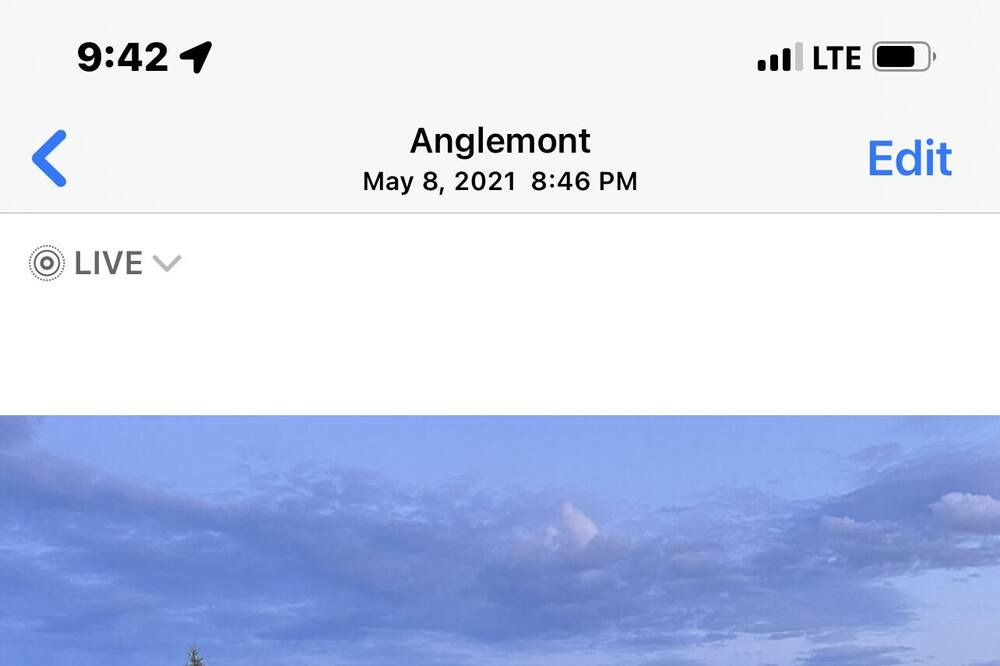Go back to the photo library

[x=49, y=158]
